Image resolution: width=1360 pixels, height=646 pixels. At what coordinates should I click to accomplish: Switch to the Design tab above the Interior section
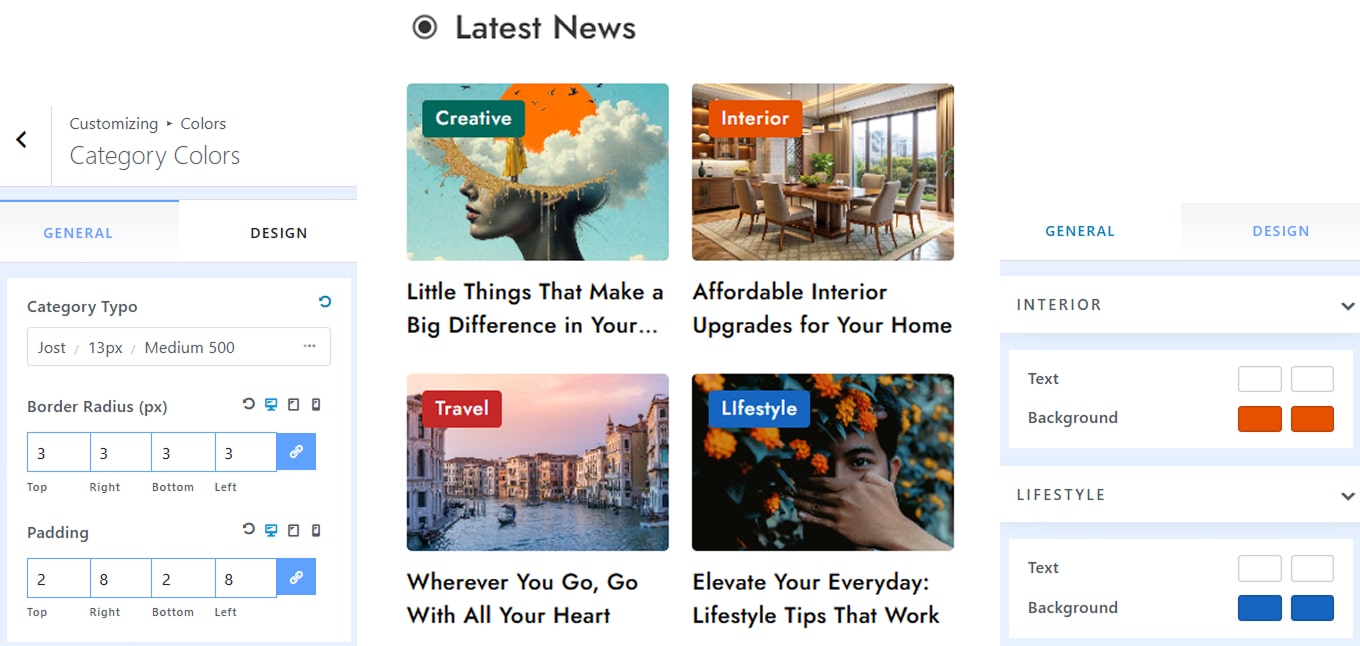pyautogui.click(x=1280, y=231)
